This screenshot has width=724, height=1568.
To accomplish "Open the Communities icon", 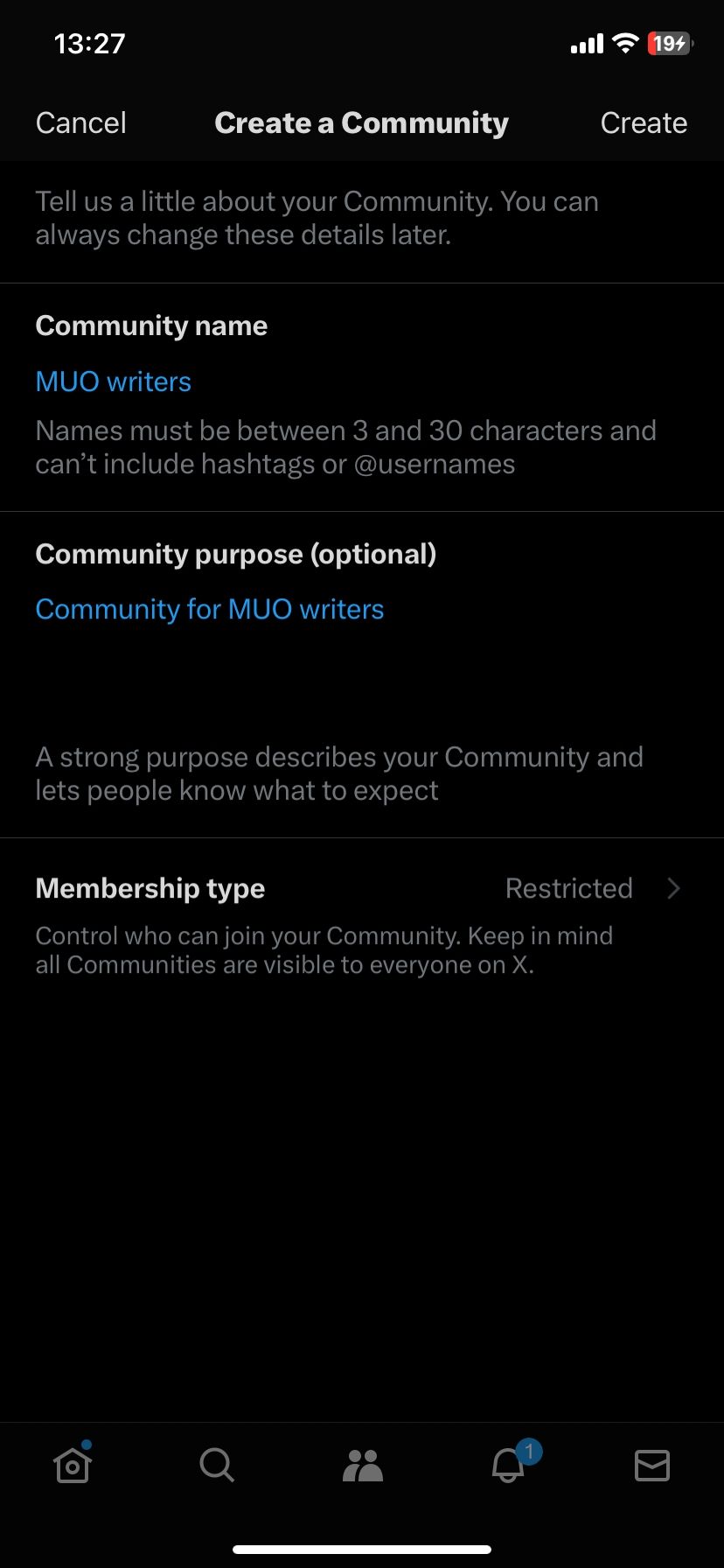I will click(362, 1466).
